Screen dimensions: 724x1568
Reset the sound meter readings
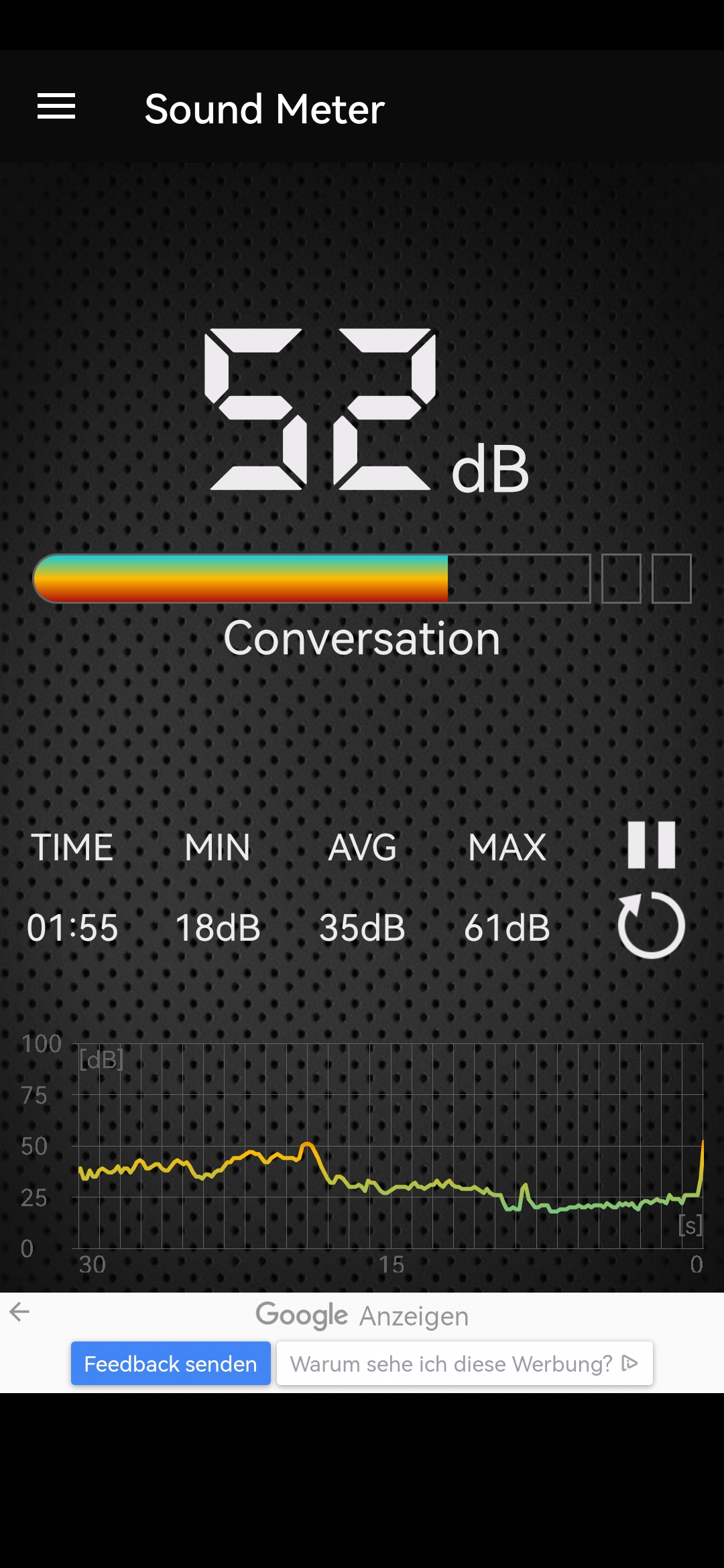point(651,925)
